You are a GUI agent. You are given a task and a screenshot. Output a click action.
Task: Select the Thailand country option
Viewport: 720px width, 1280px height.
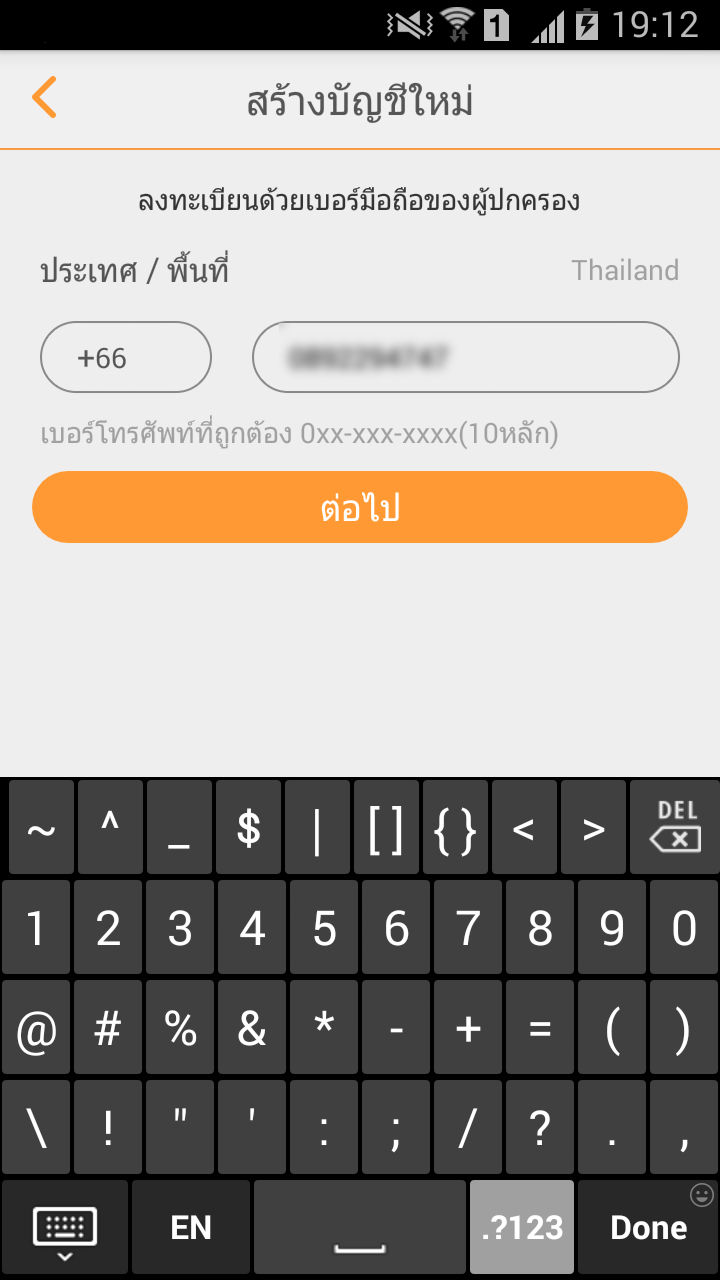[x=624, y=270]
